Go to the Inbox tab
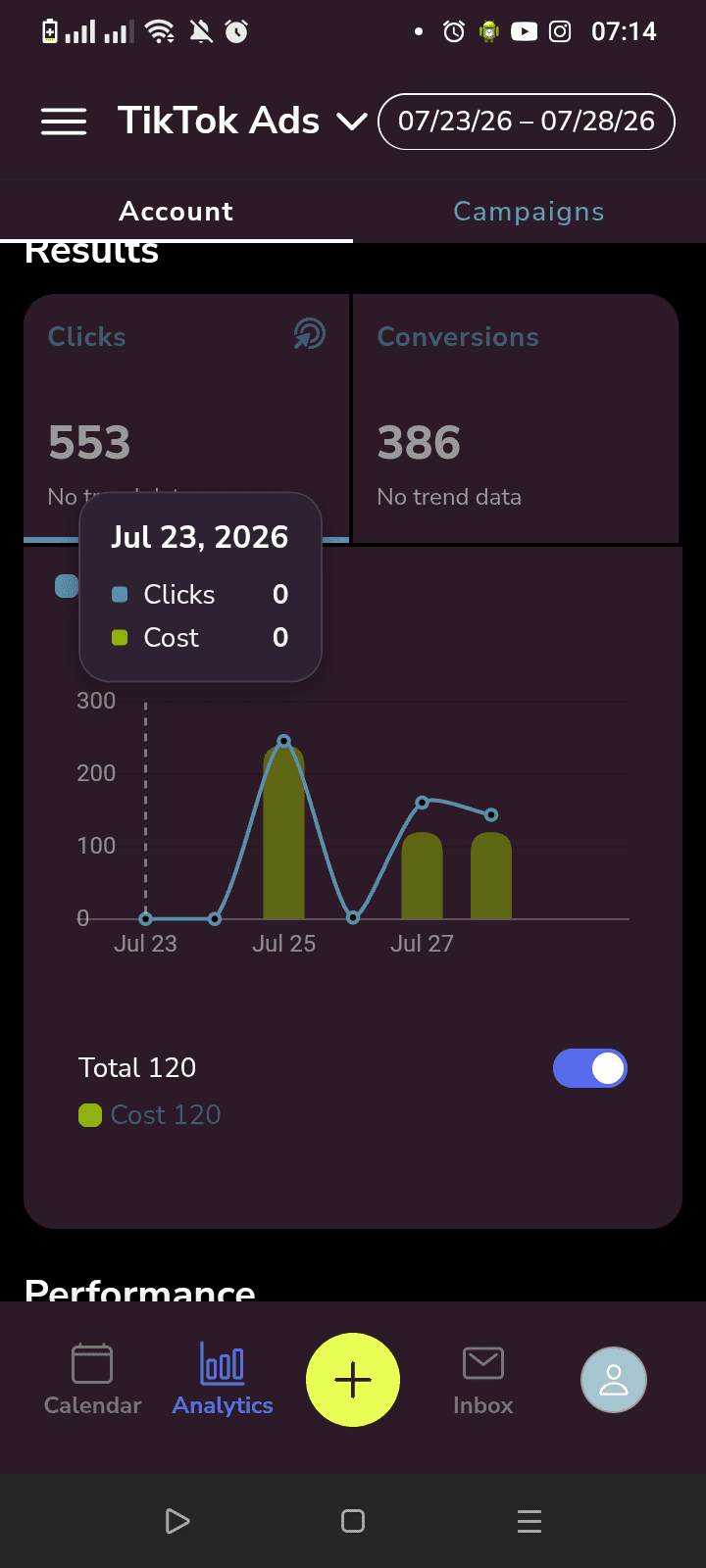The height and width of the screenshot is (1568, 706). (483, 1380)
